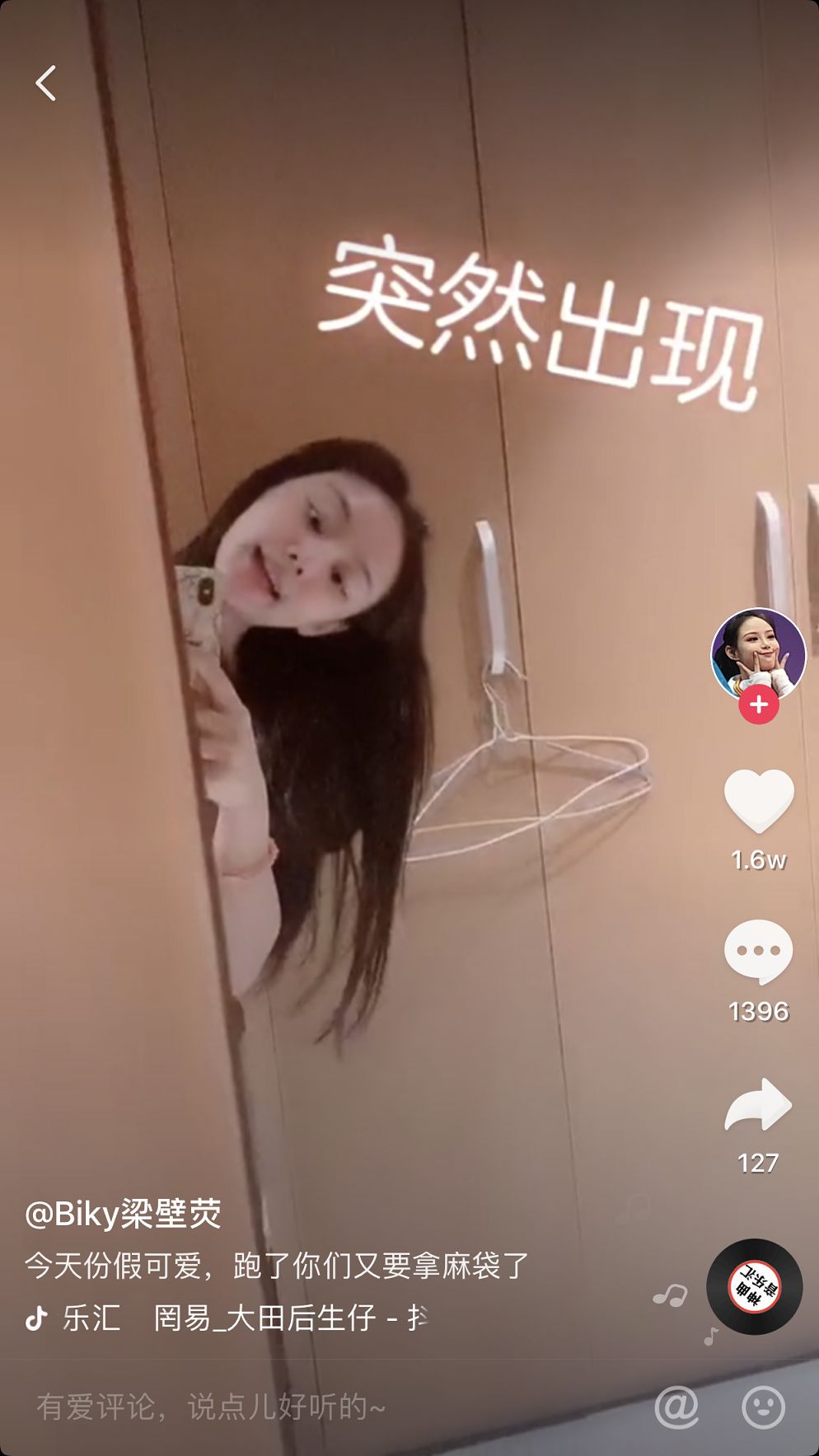
Task: Open the @Biky梁壁荧 username
Action: [124, 1214]
